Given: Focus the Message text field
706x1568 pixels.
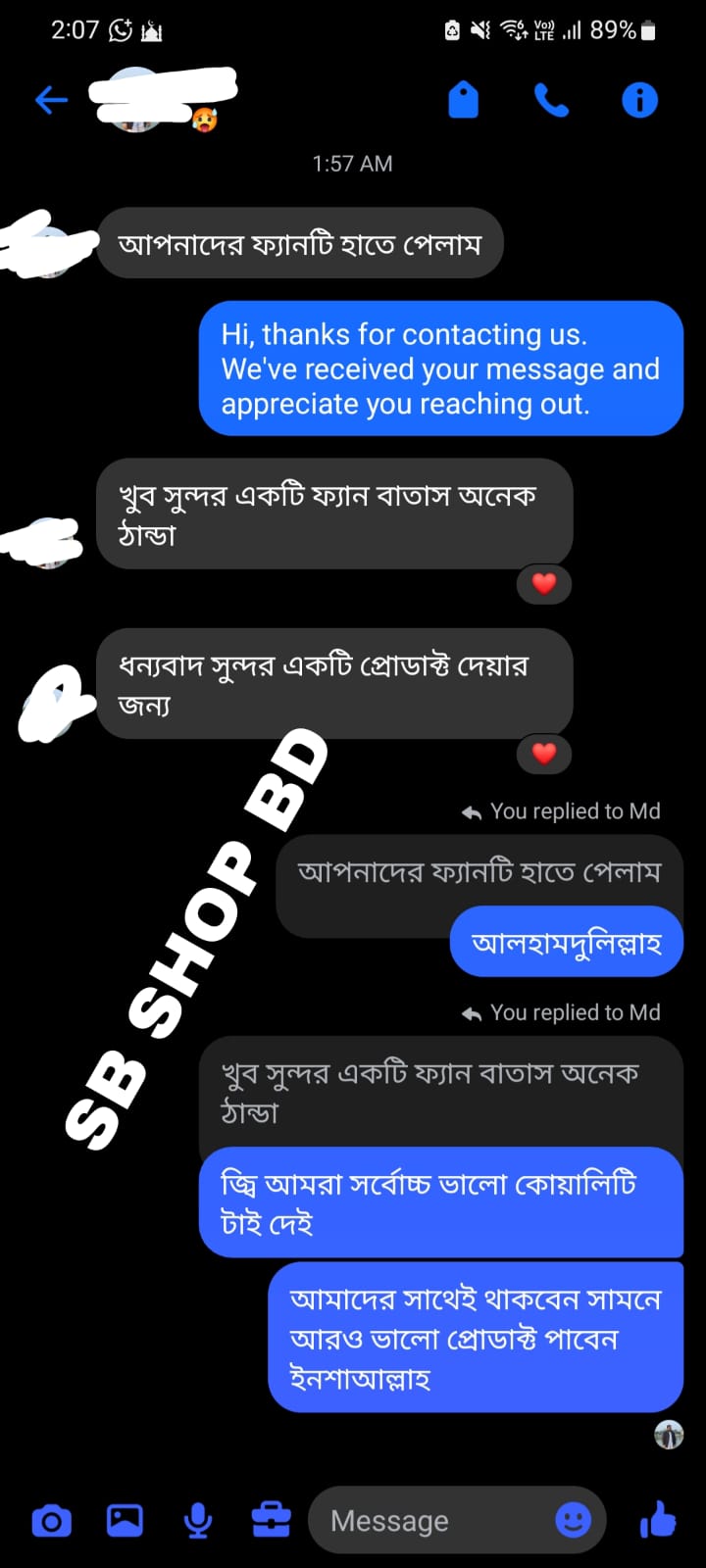Looking at the screenshot, I should coord(431,1520).
